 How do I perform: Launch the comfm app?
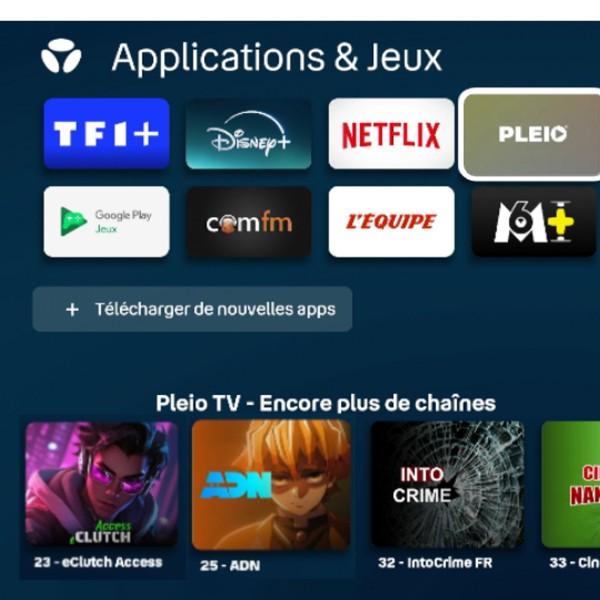click(x=248, y=222)
